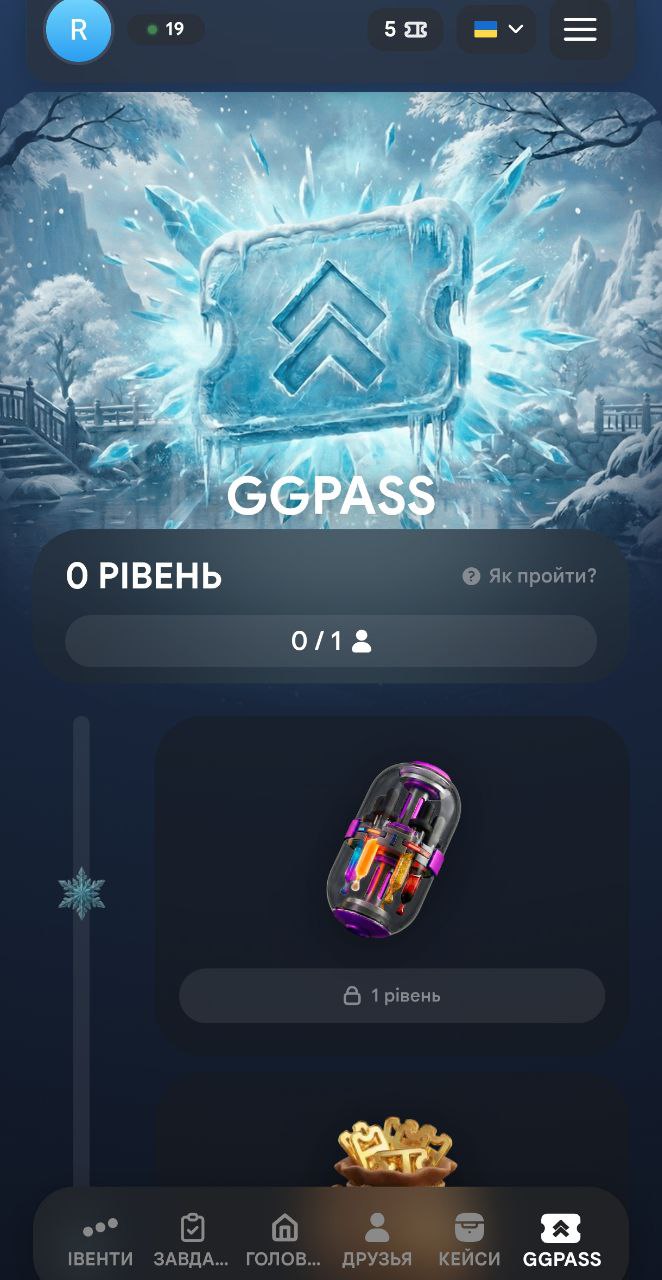Expand the language dropdown with Ukrainian flag

(x=497, y=29)
